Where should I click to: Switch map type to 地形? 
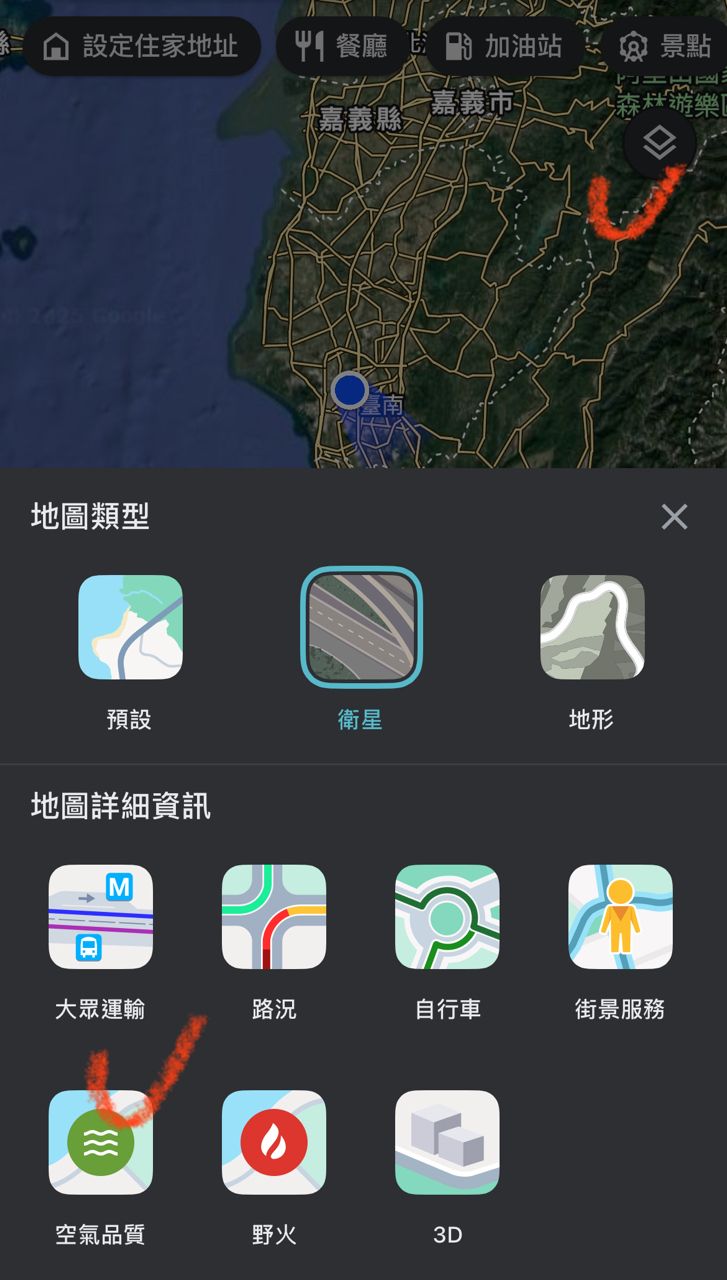click(592, 627)
